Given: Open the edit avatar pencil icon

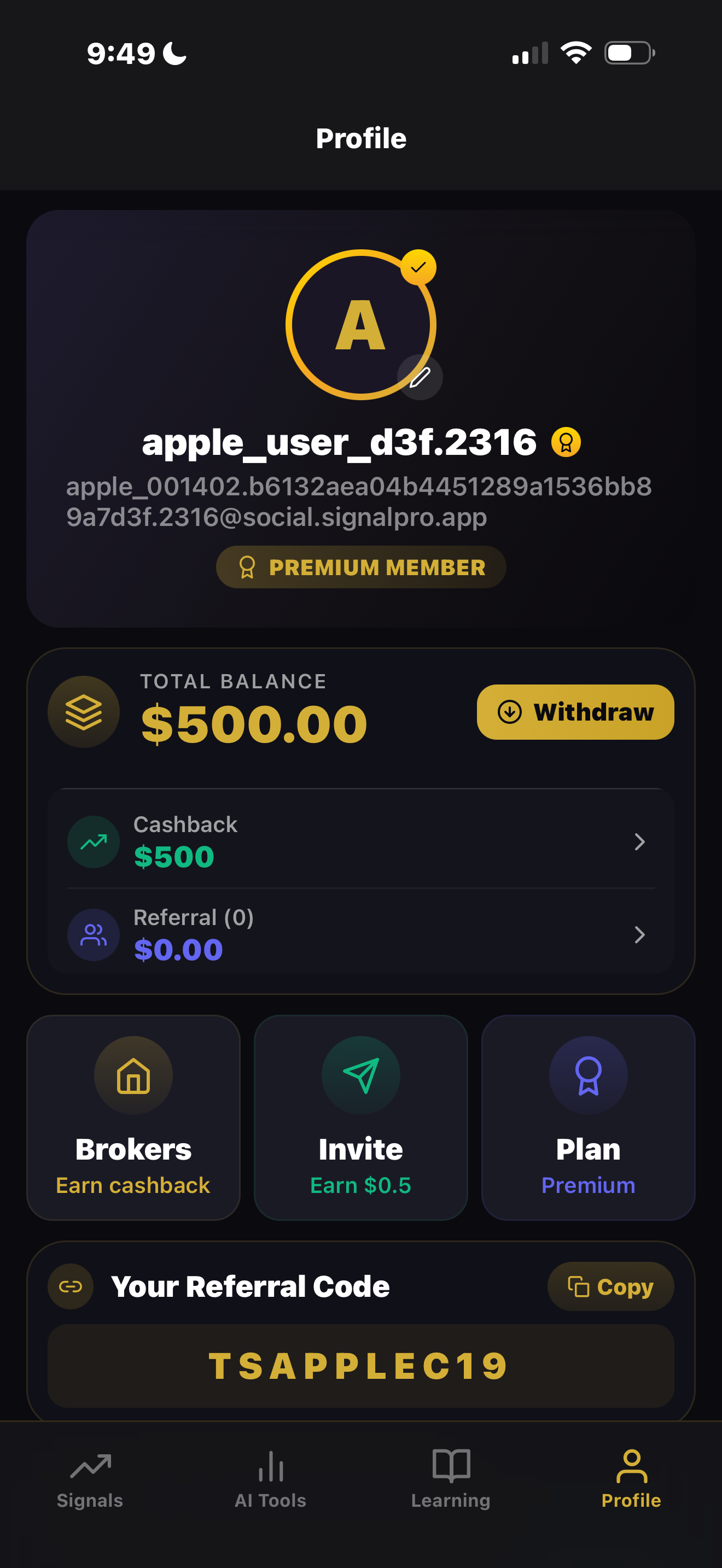Looking at the screenshot, I should tap(419, 377).
